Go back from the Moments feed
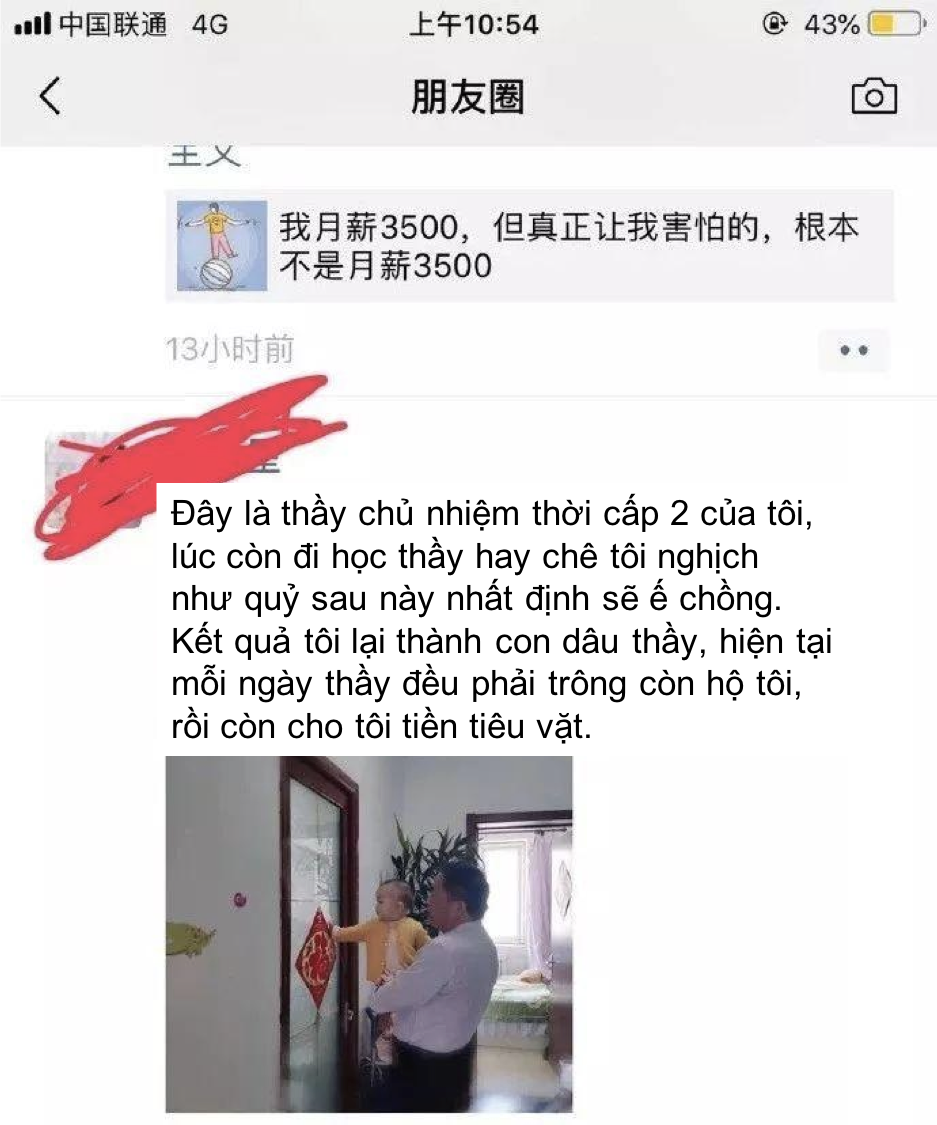This screenshot has height=1125, width=937. click(x=50, y=96)
